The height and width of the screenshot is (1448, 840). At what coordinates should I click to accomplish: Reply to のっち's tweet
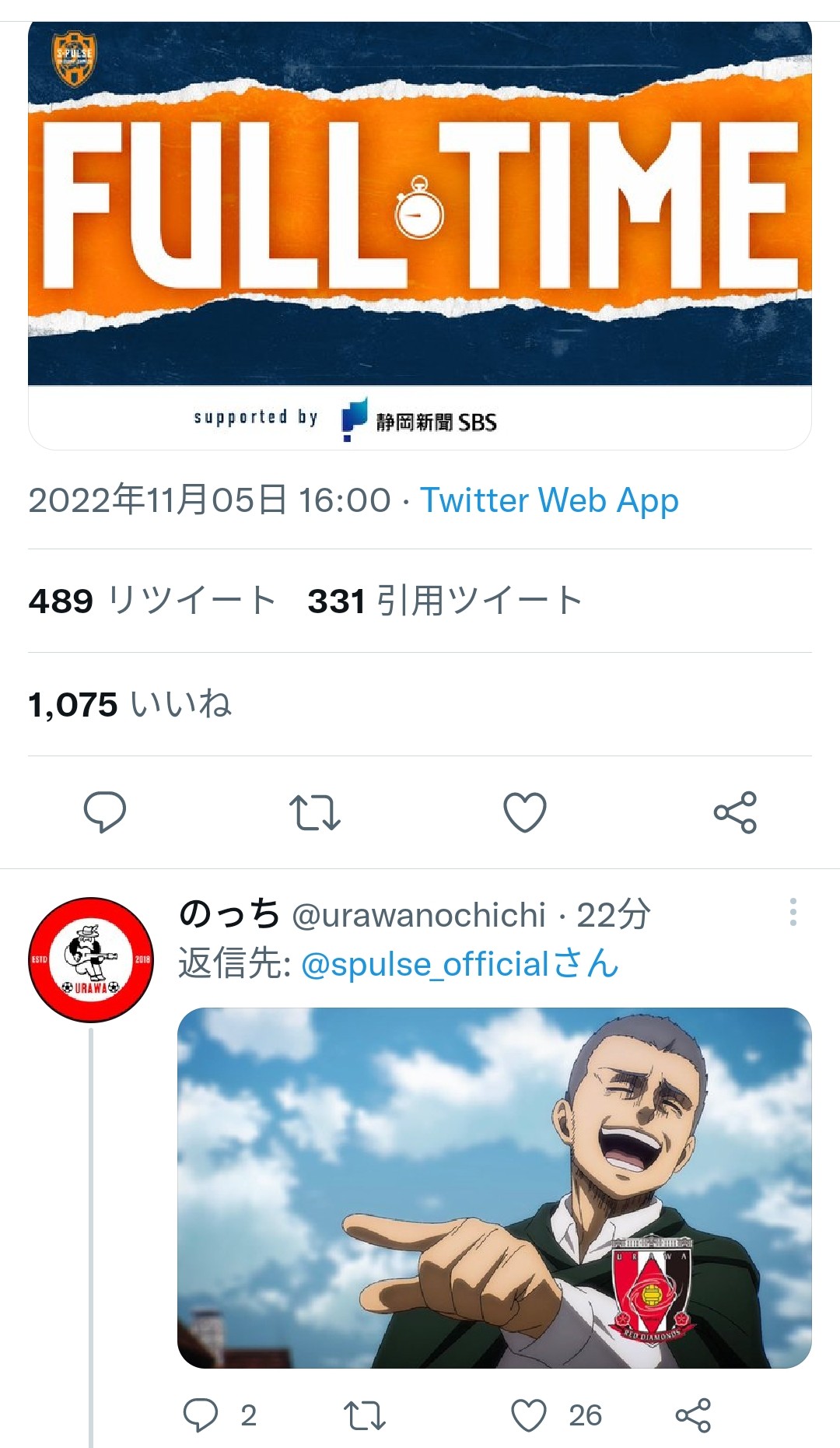pyautogui.click(x=201, y=1415)
